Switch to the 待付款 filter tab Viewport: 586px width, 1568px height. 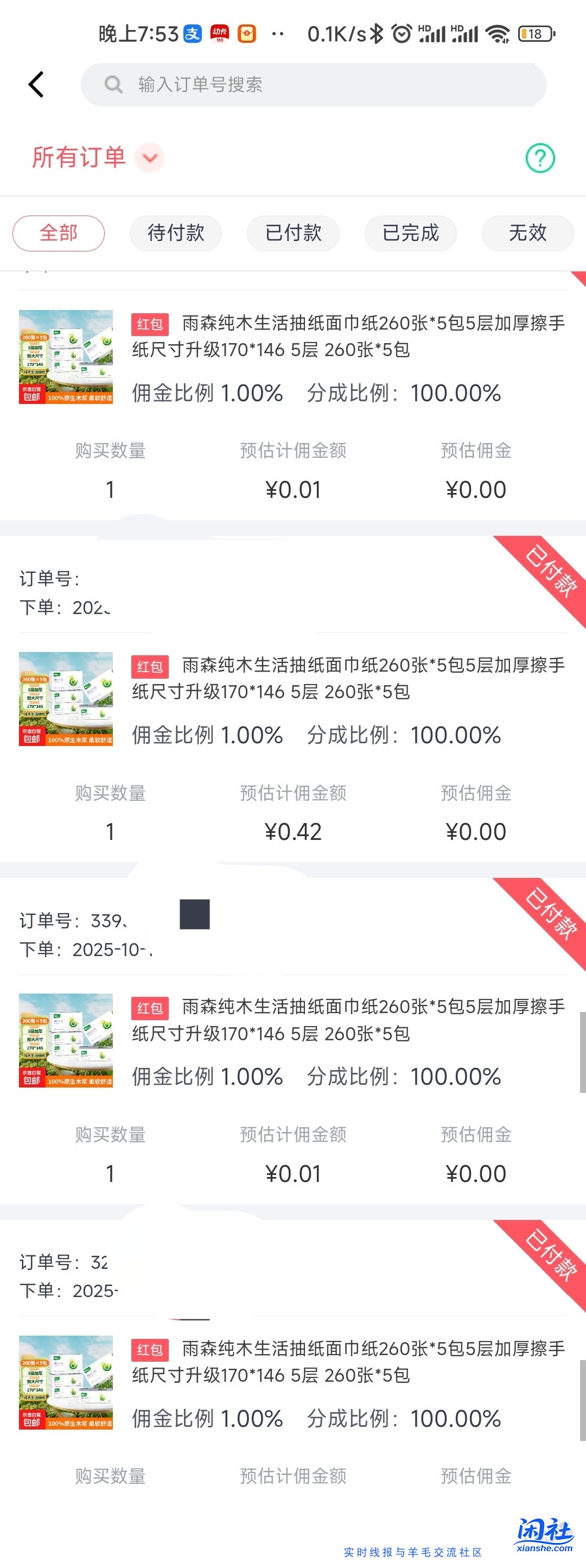(x=175, y=233)
